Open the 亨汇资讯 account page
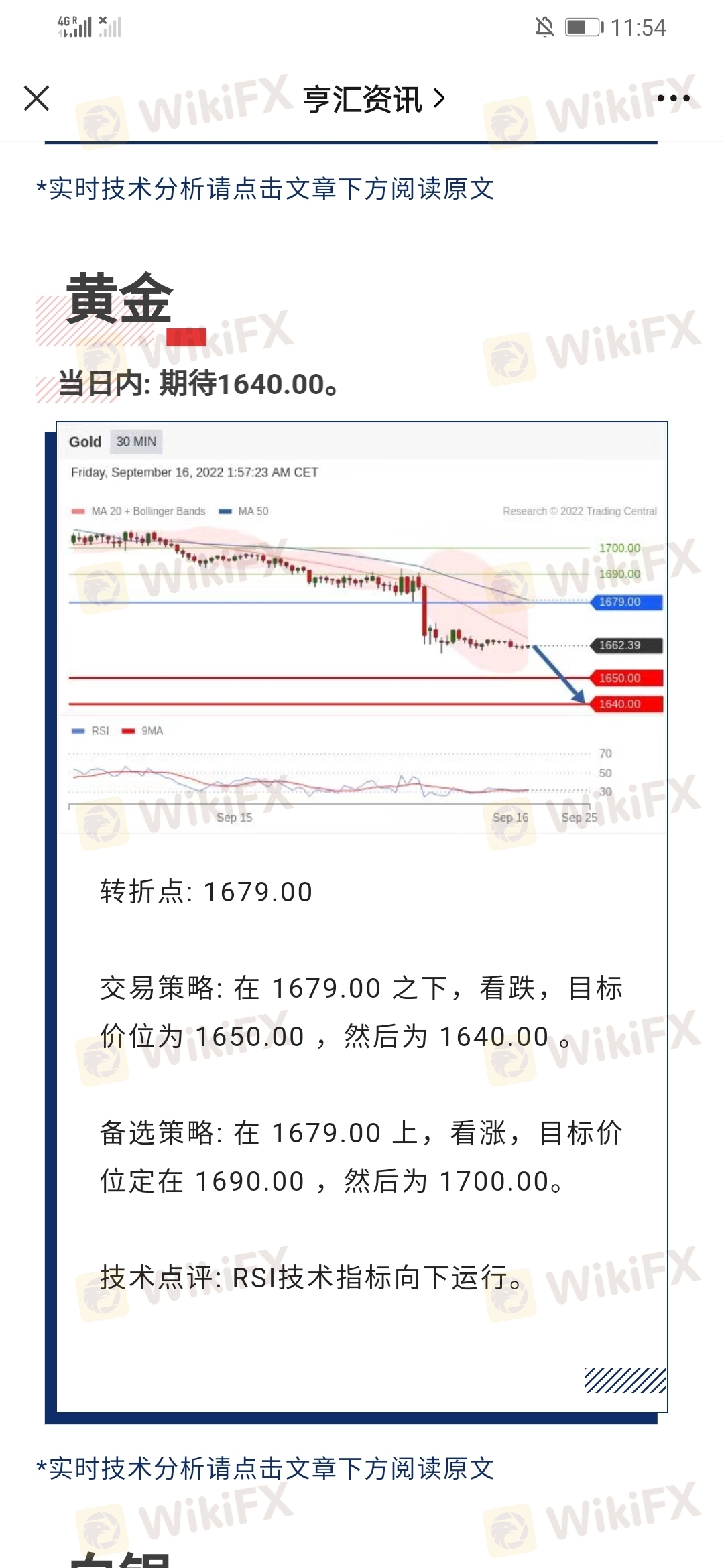 pyautogui.click(x=373, y=99)
